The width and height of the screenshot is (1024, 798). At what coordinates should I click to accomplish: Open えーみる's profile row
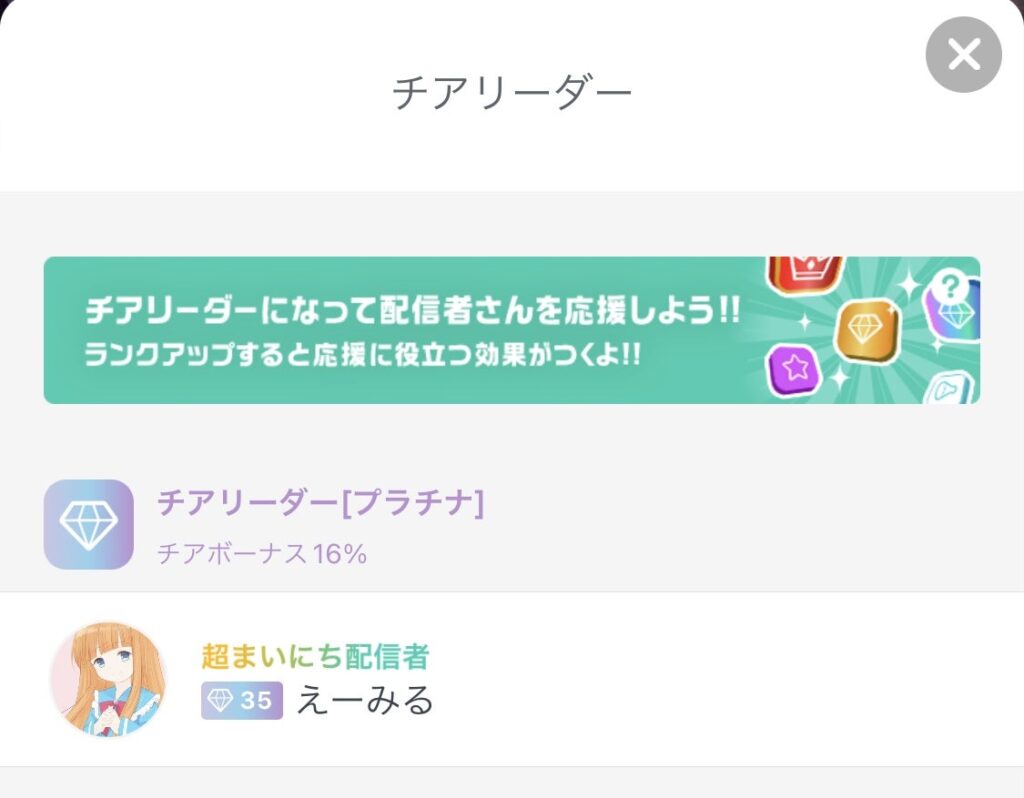(x=511, y=679)
